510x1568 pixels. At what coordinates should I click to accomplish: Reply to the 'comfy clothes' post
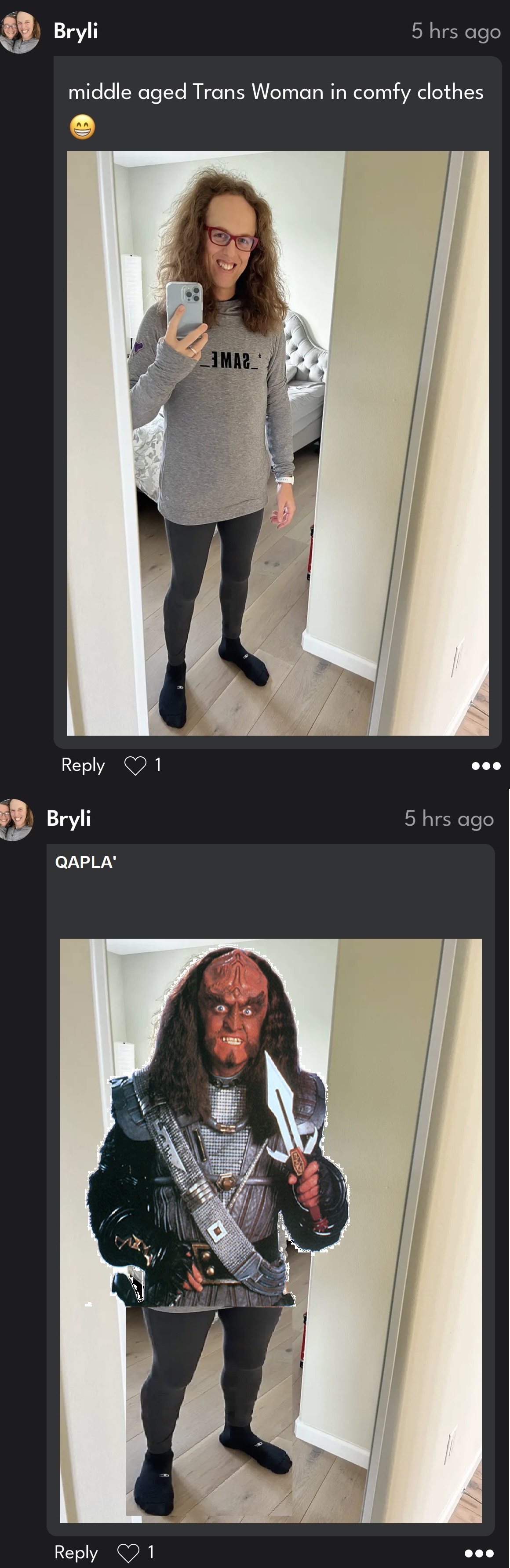click(x=83, y=765)
